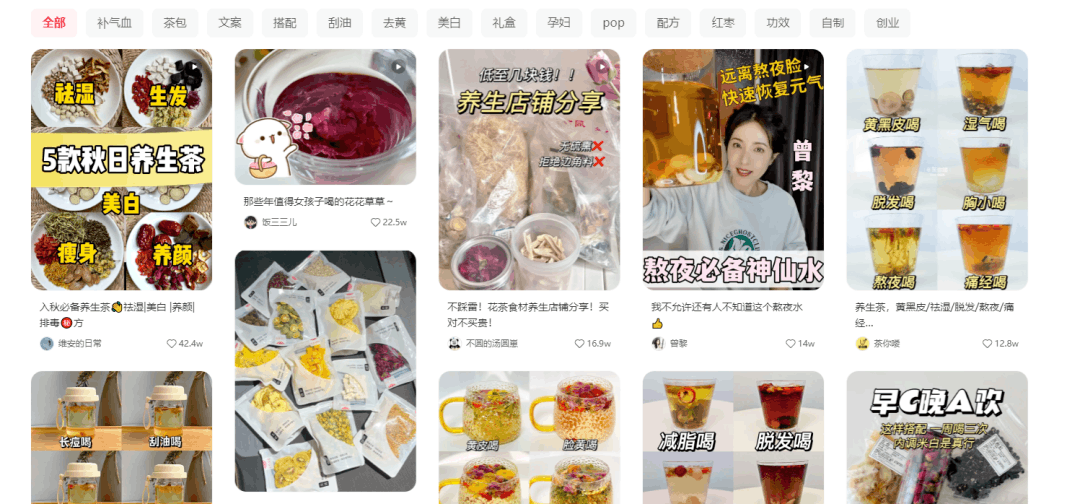Image resolution: width=1080 pixels, height=504 pixels.
Task: Filter by 茶包 chip
Action: [175, 23]
